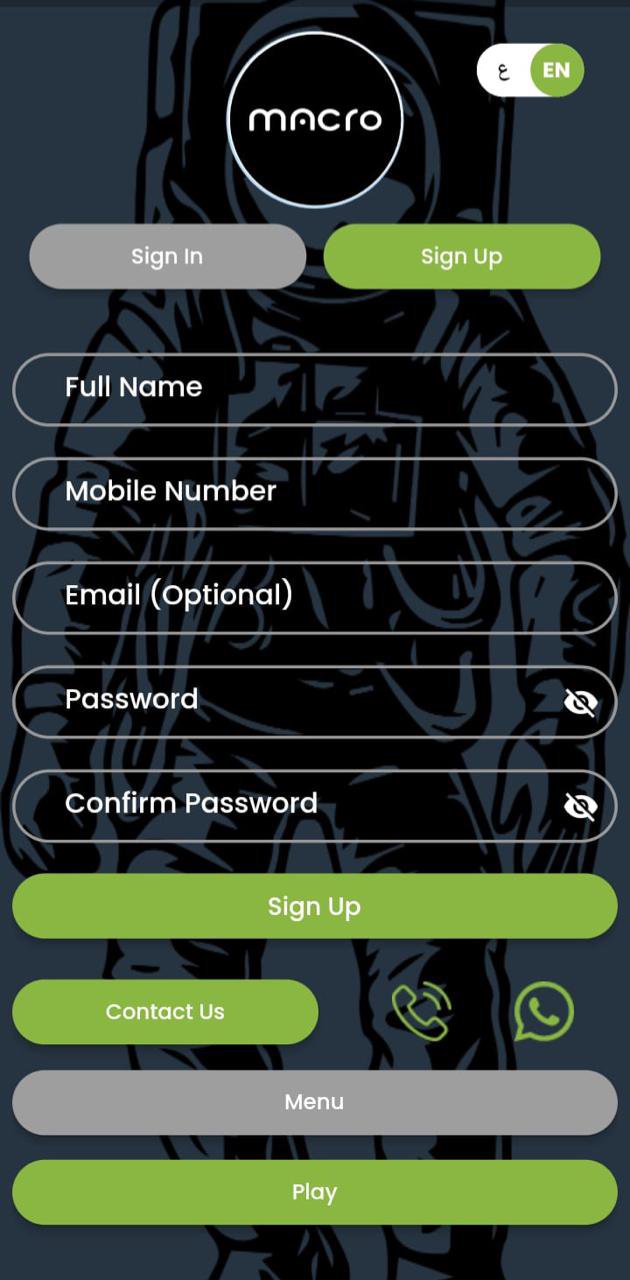Image resolution: width=630 pixels, height=1280 pixels.
Task: Reveal the Confirm Password entry
Action: pos(580,806)
